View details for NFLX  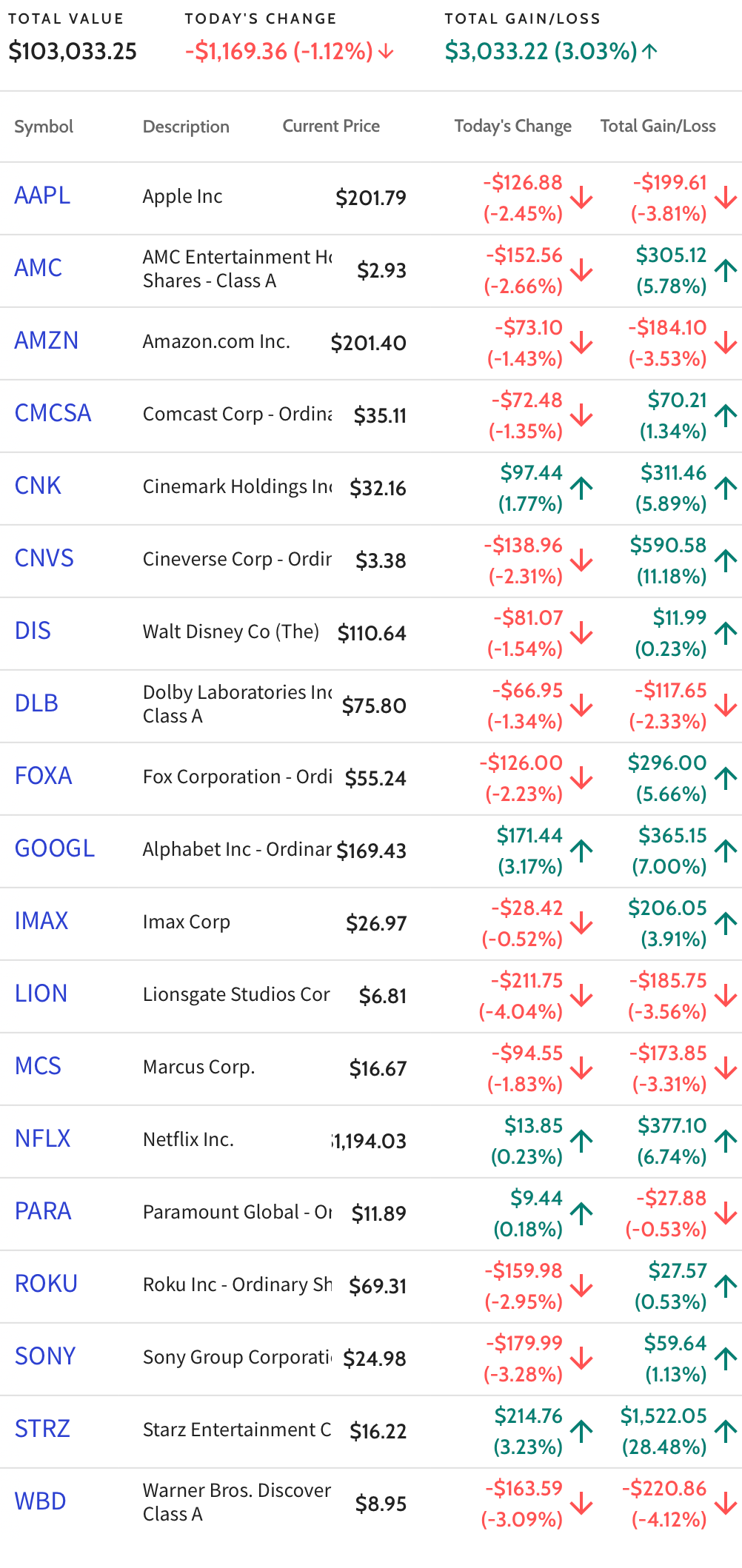(43, 1139)
